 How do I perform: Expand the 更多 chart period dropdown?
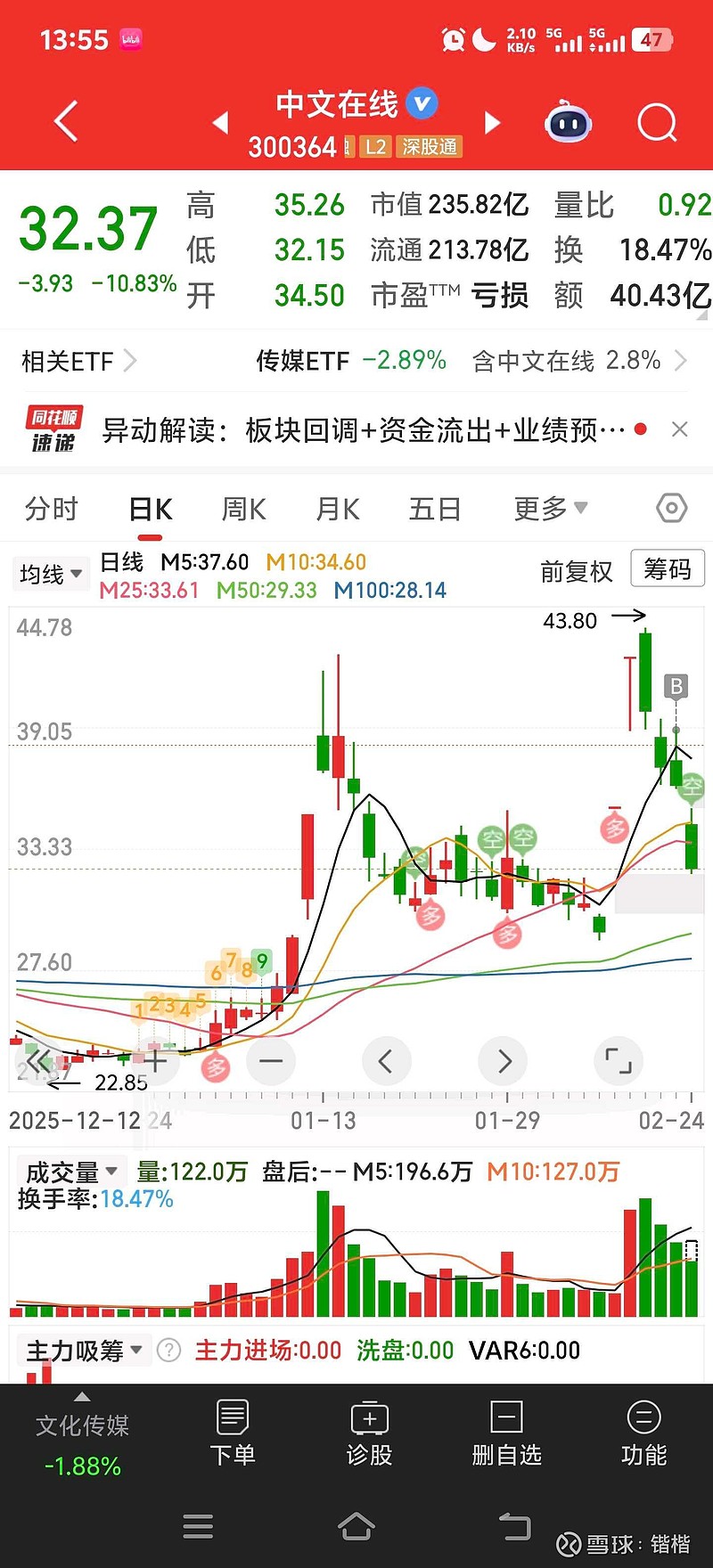550,509
